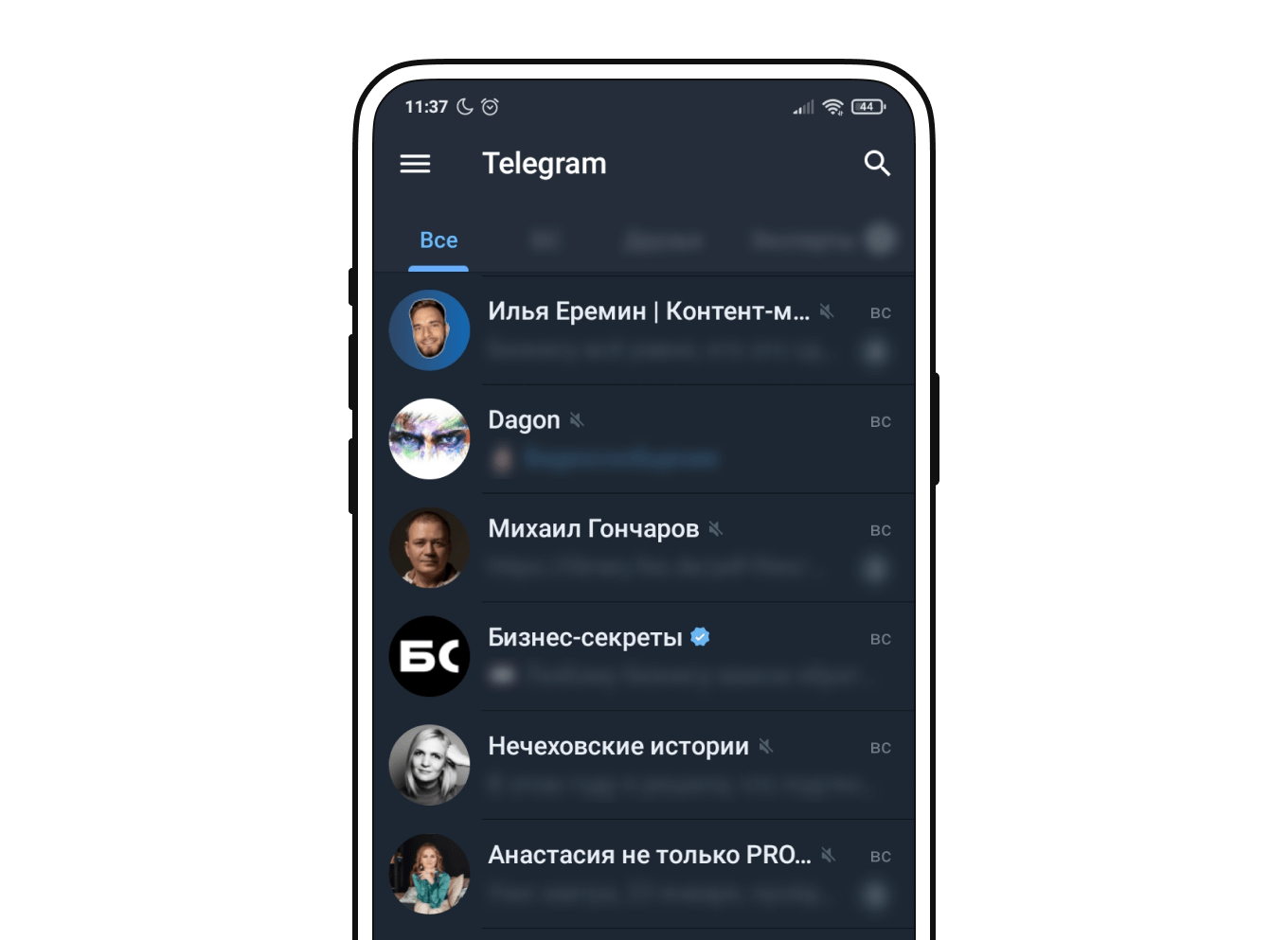
Task: Open the chat Илья Еремин
Action: click(648, 329)
